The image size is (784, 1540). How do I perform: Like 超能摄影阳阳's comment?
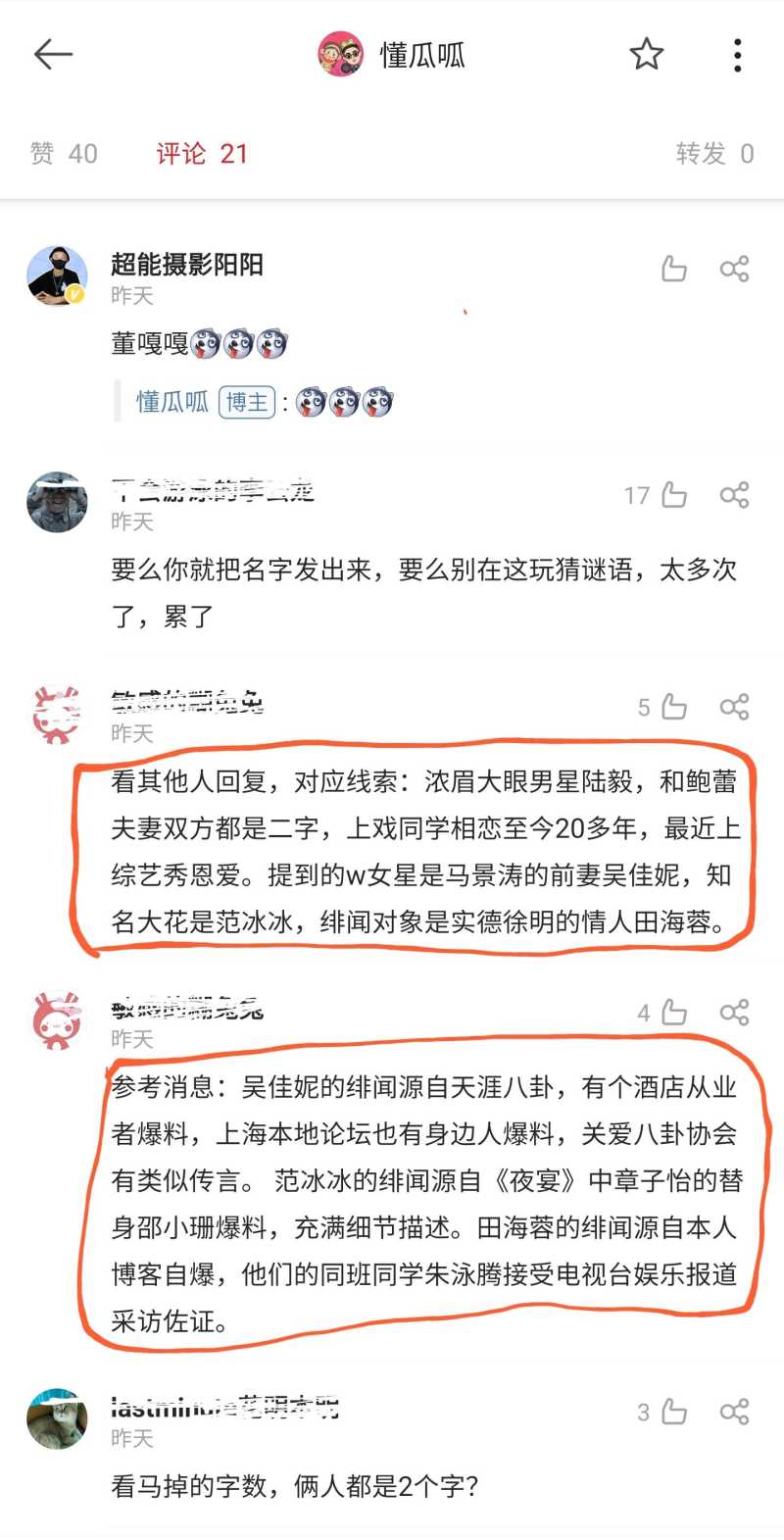click(674, 269)
